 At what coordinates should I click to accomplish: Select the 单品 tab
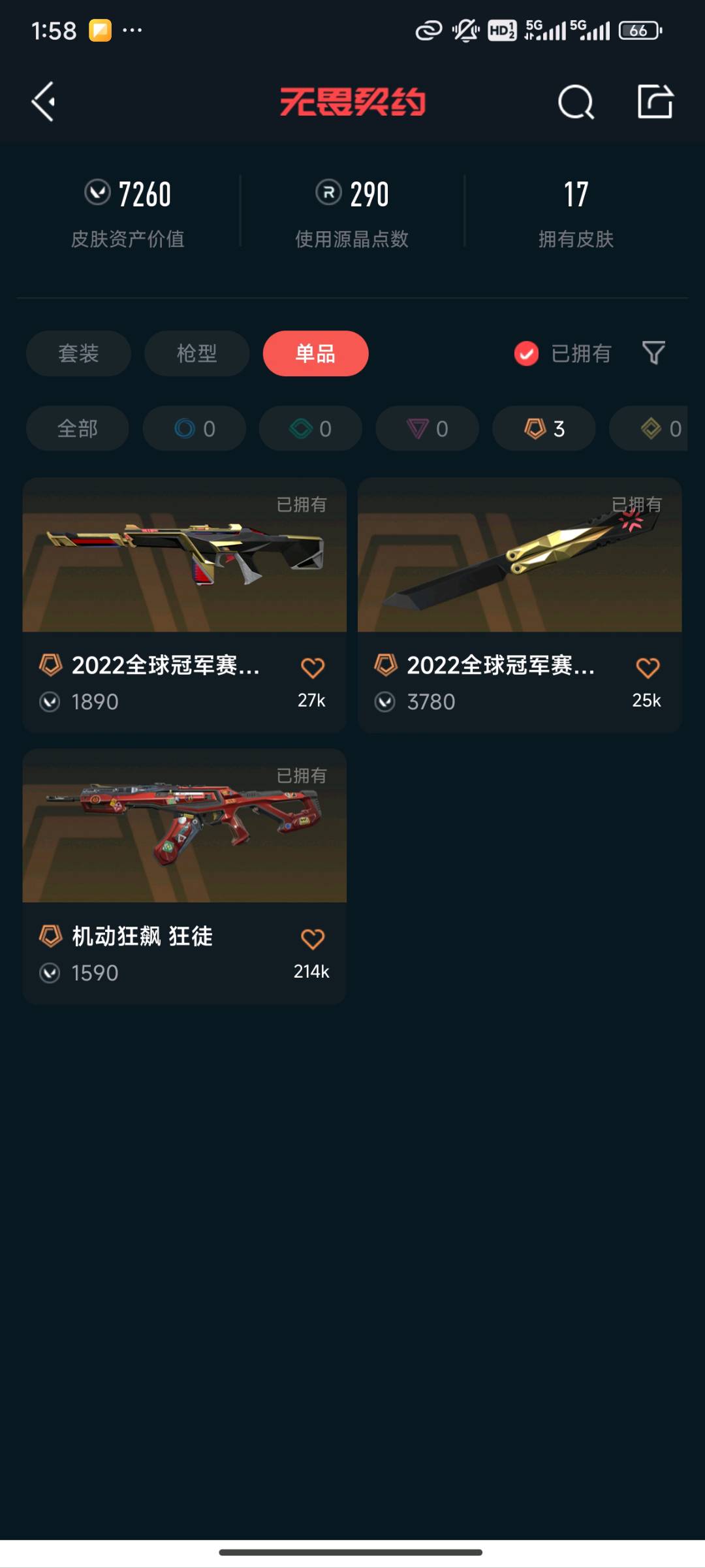point(315,353)
